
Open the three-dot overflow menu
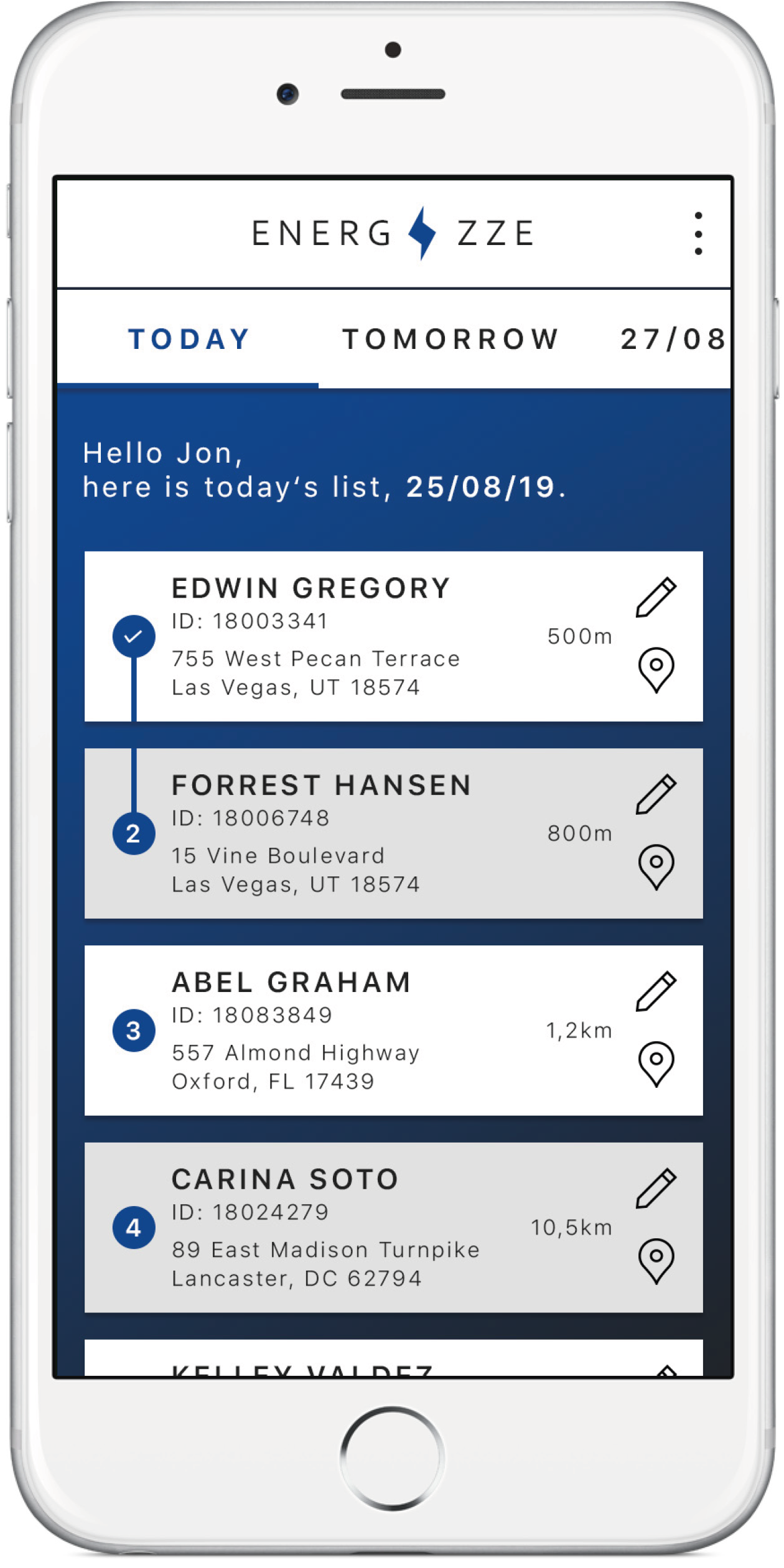click(x=698, y=233)
